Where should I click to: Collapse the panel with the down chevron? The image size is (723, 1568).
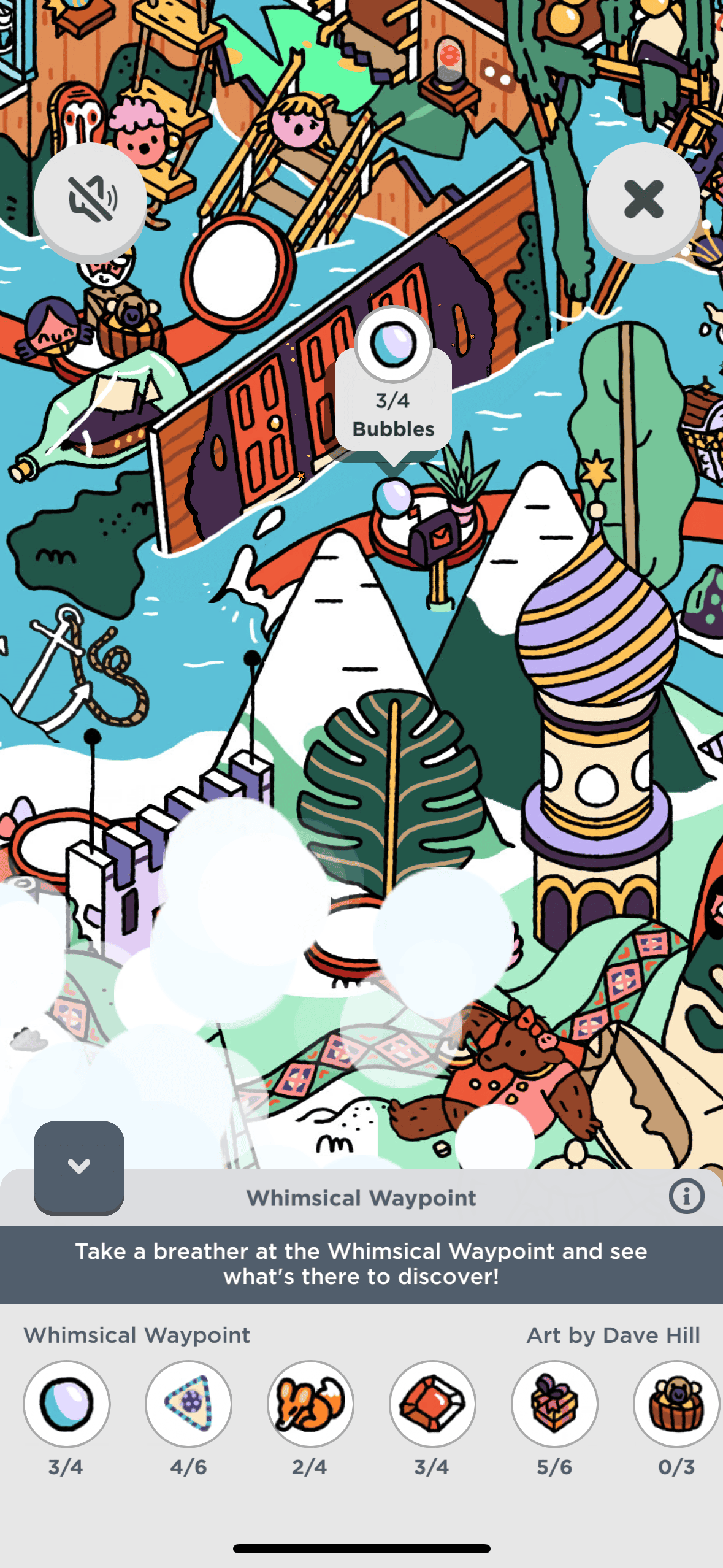tap(79, 1167)
